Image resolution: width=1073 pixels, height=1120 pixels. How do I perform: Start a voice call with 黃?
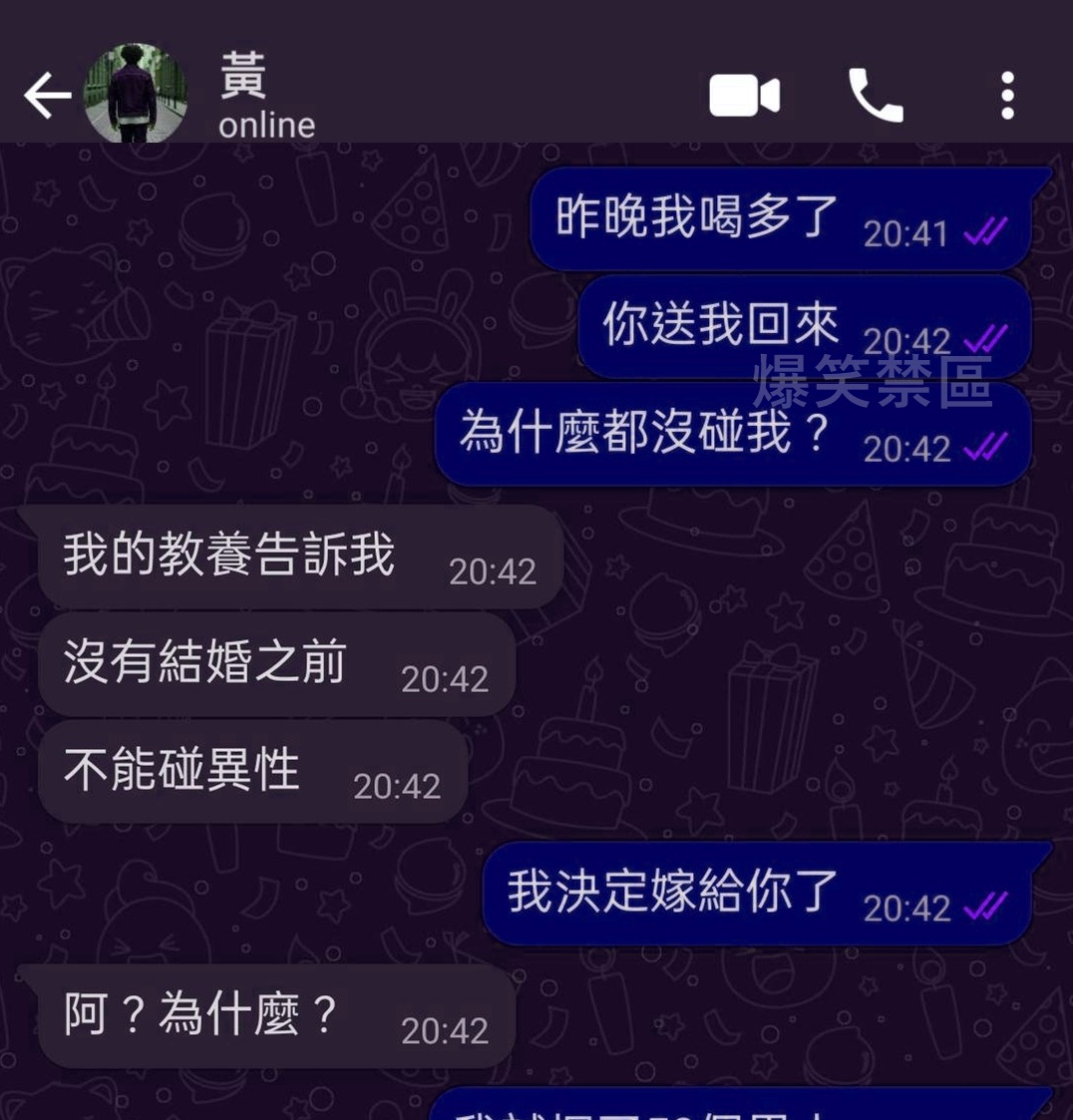pyautogui.click(x=876, y=96)
